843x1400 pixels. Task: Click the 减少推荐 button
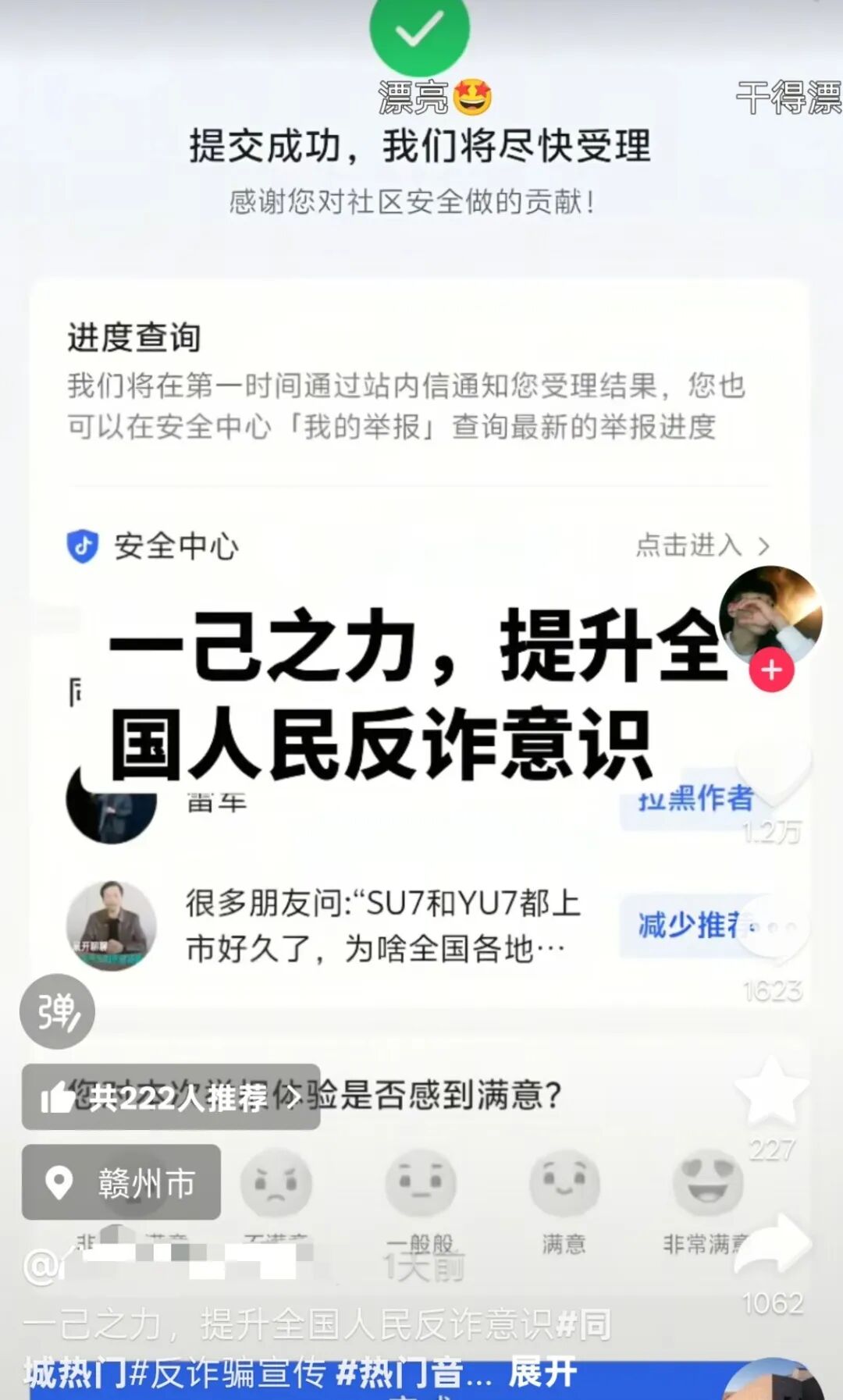[x=687, y=926]
